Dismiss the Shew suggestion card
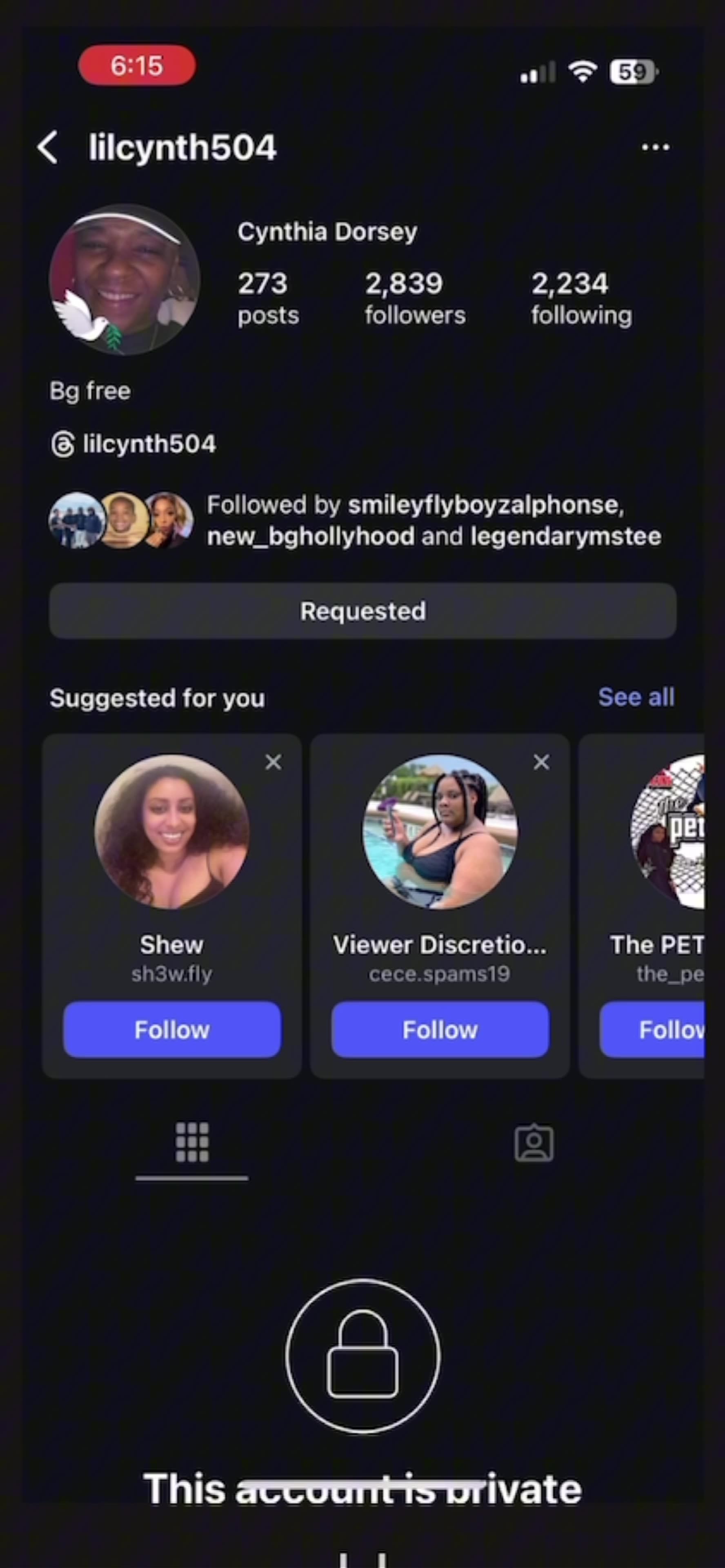 (274, 762)
